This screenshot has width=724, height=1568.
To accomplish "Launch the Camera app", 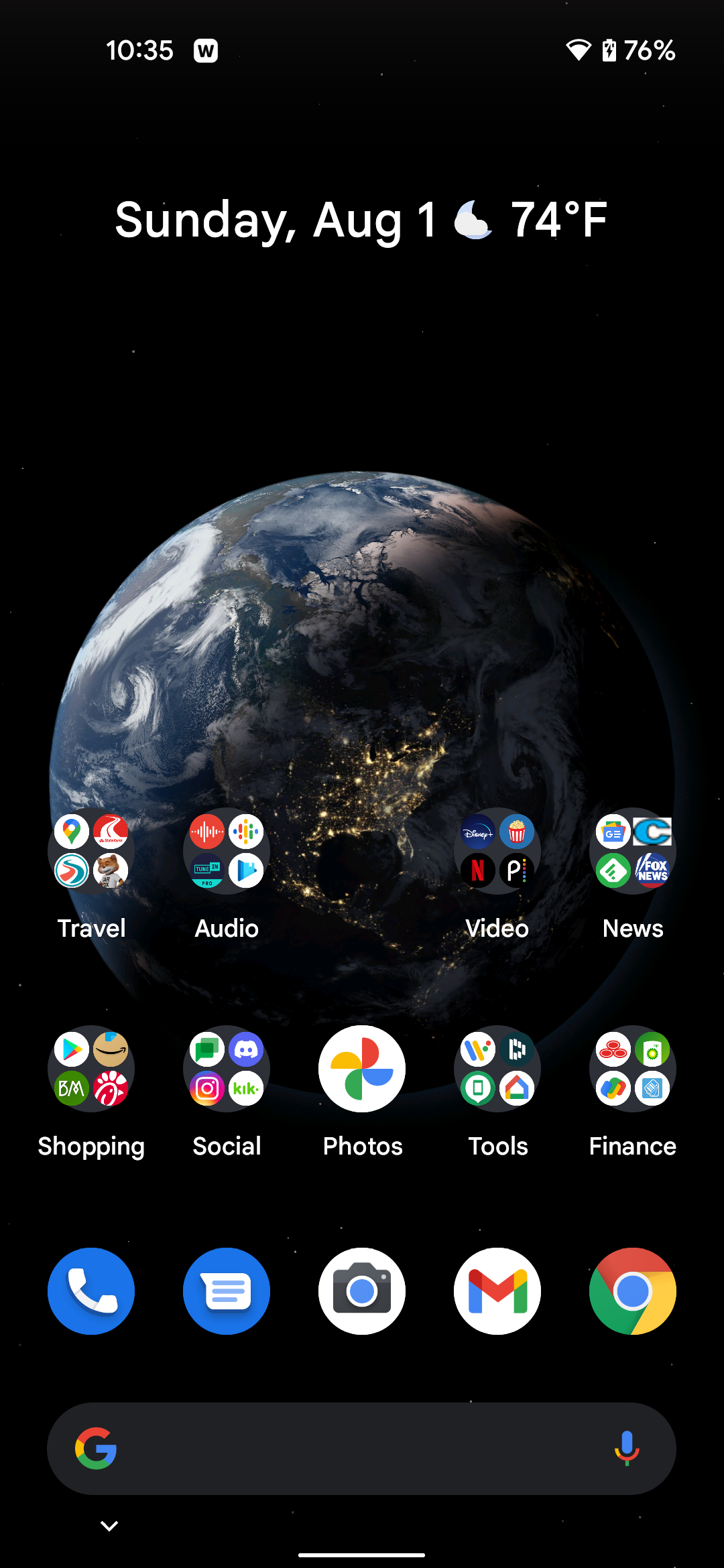I will tap(362, 1291).
